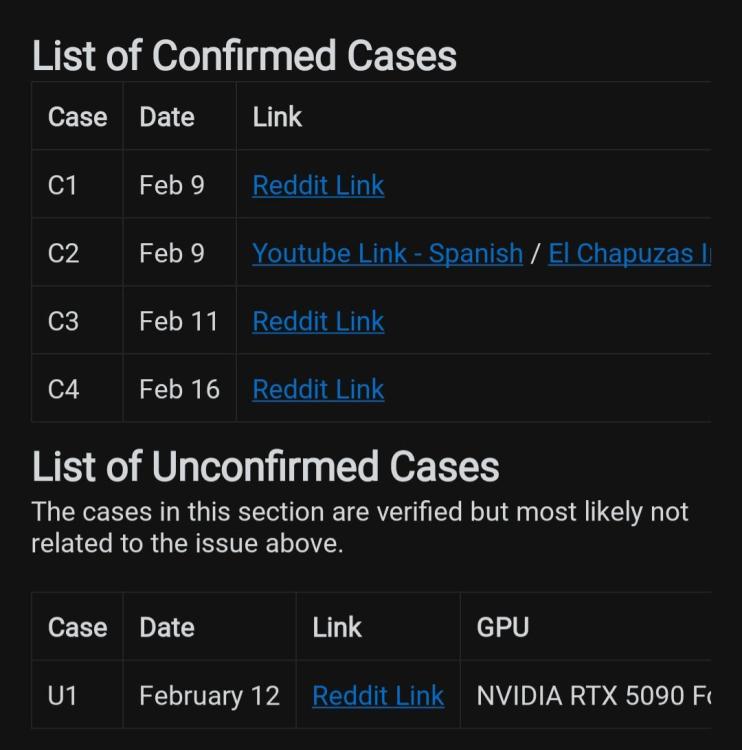Select the C1 case label cell

63,185
